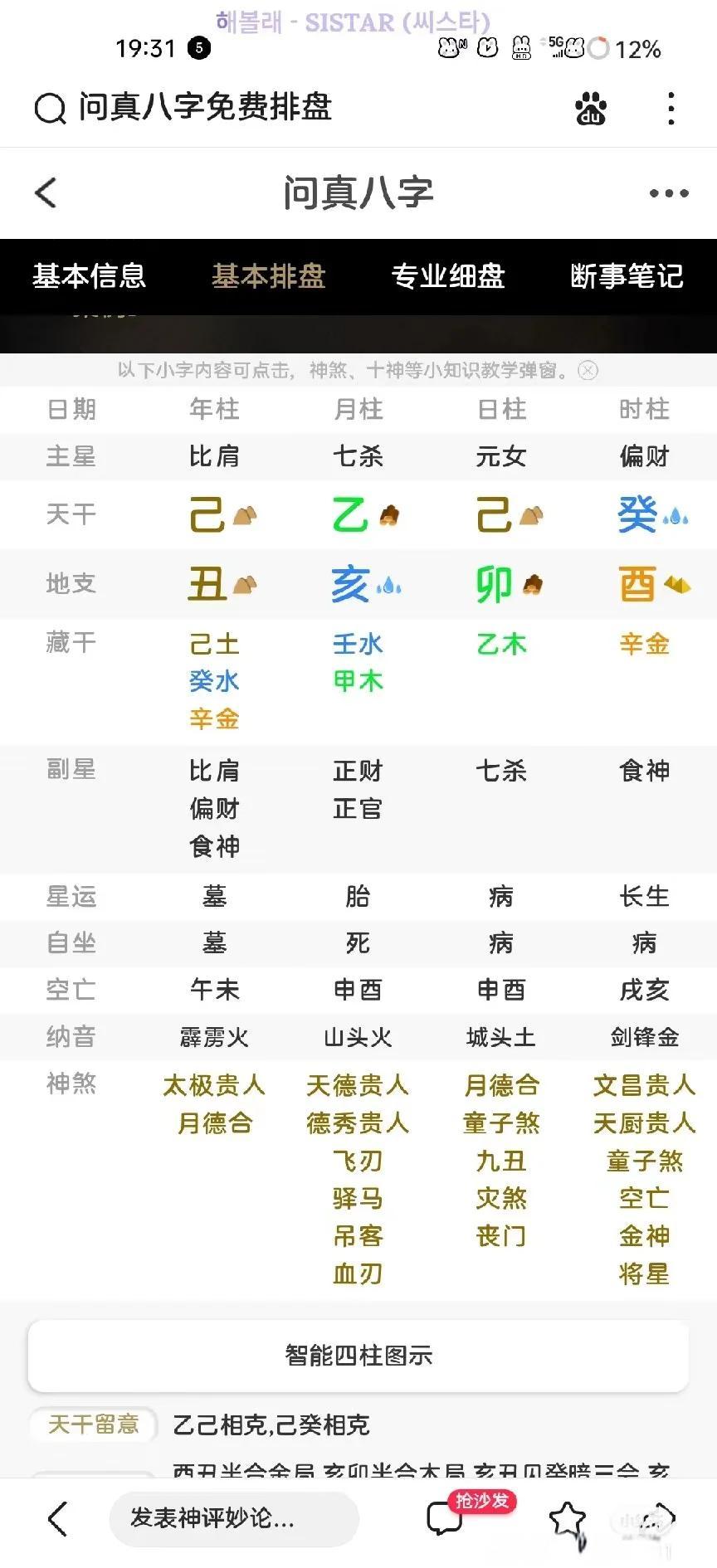Open the 智能四柱图示 button
This screenshot has height=1568, width=717.
[x=358, y=1356]
